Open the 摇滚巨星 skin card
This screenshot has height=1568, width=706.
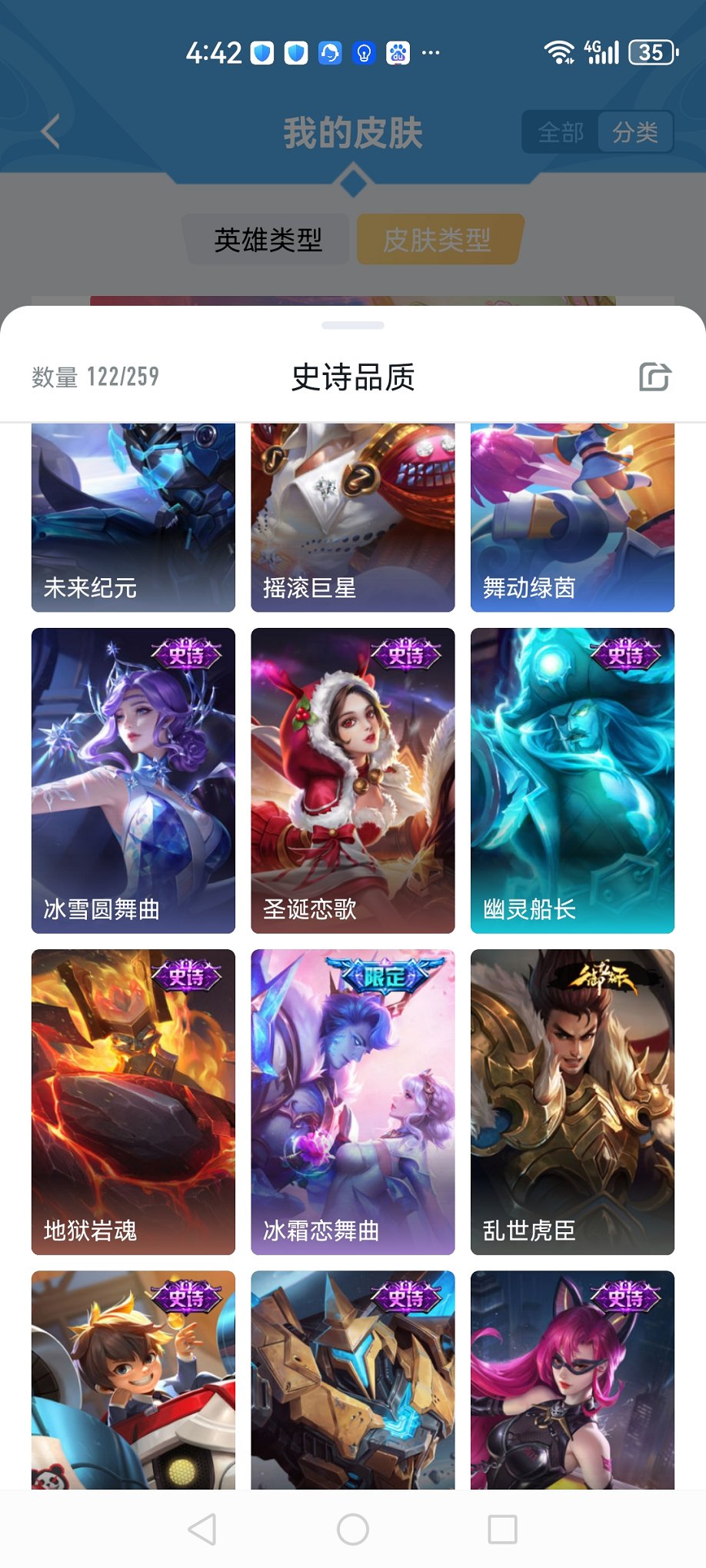(x=352, y=518)
